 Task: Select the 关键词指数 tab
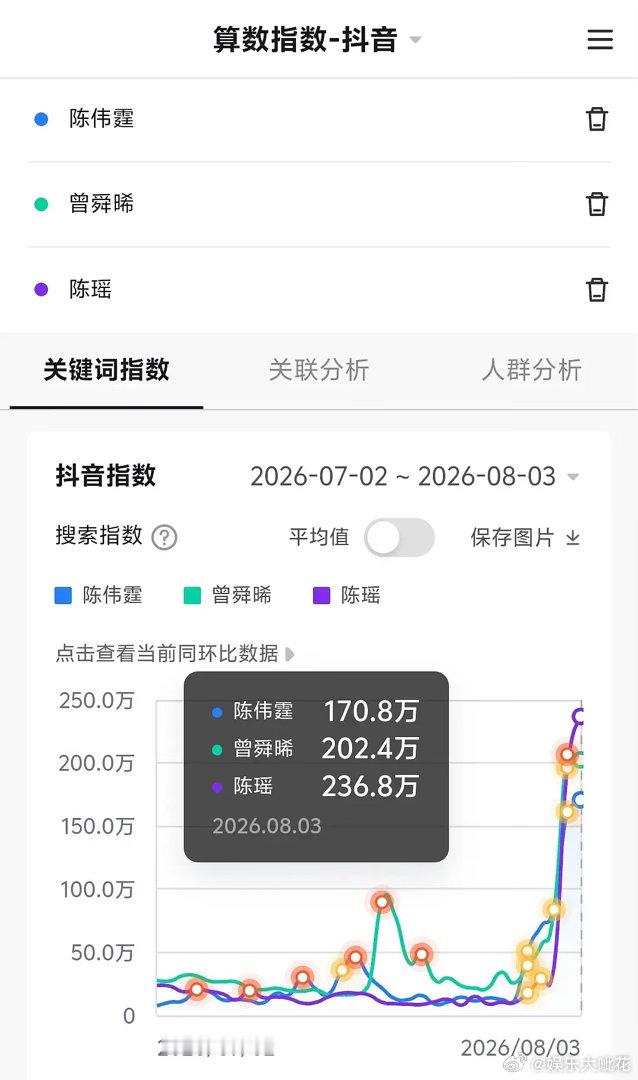[x=107, y=370]
